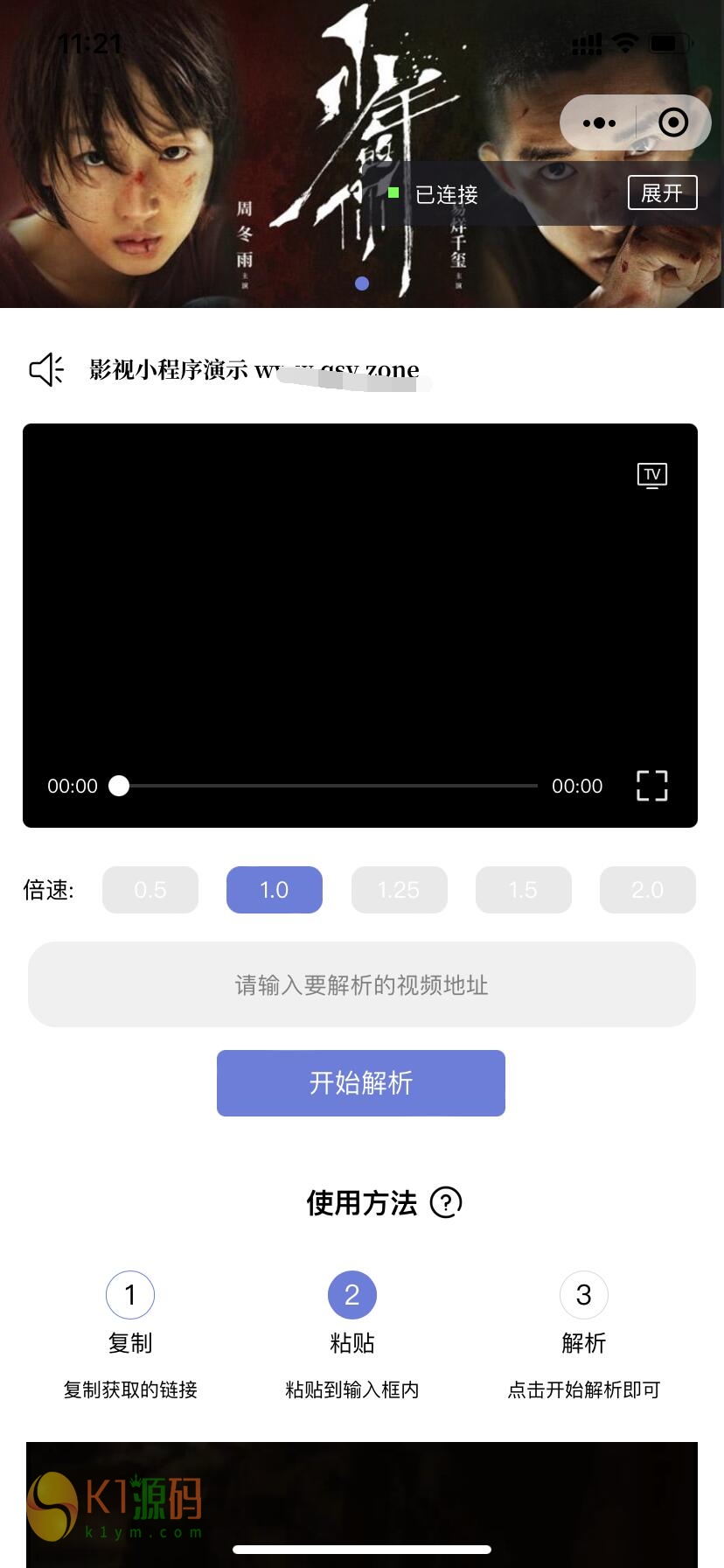Choose 1.25 playback speed
The width and height of the screenshot is (724, 1568).
[399, 890]
